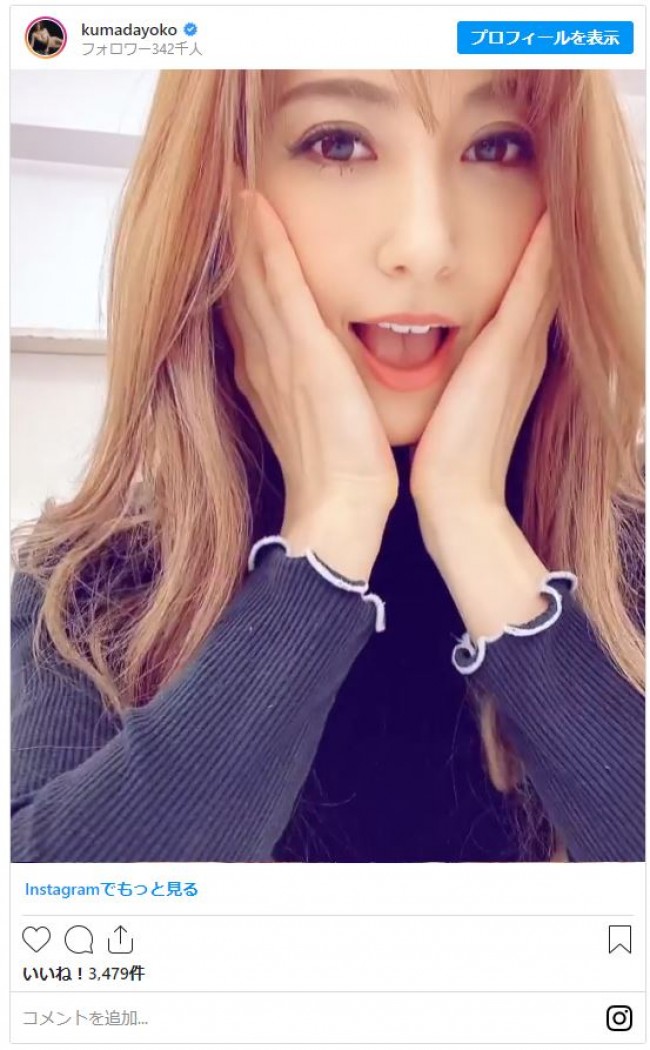This screenshot has height=1050, width=650.
Task: Share this post
Action: click(120, 940)
